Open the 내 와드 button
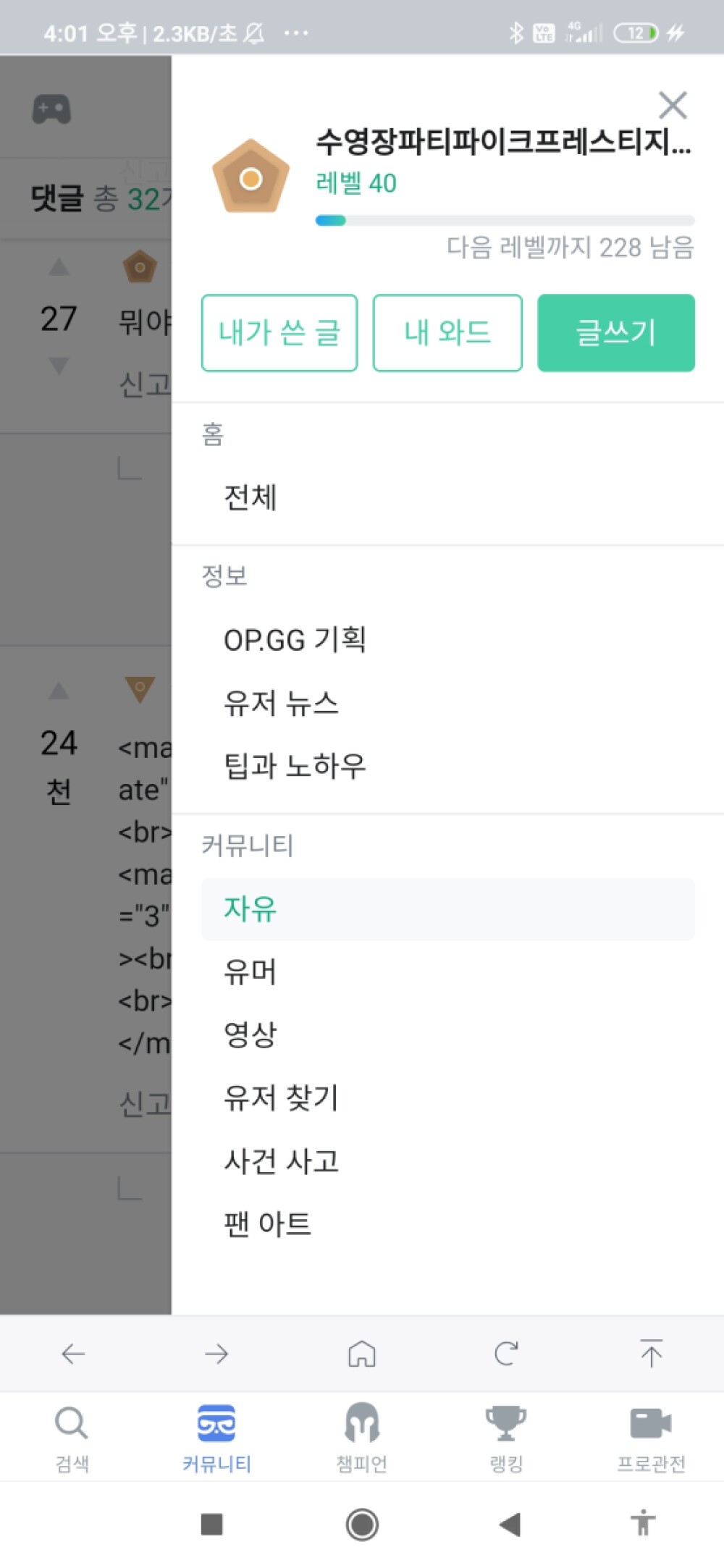724x1568 pixels. [447, 333]
